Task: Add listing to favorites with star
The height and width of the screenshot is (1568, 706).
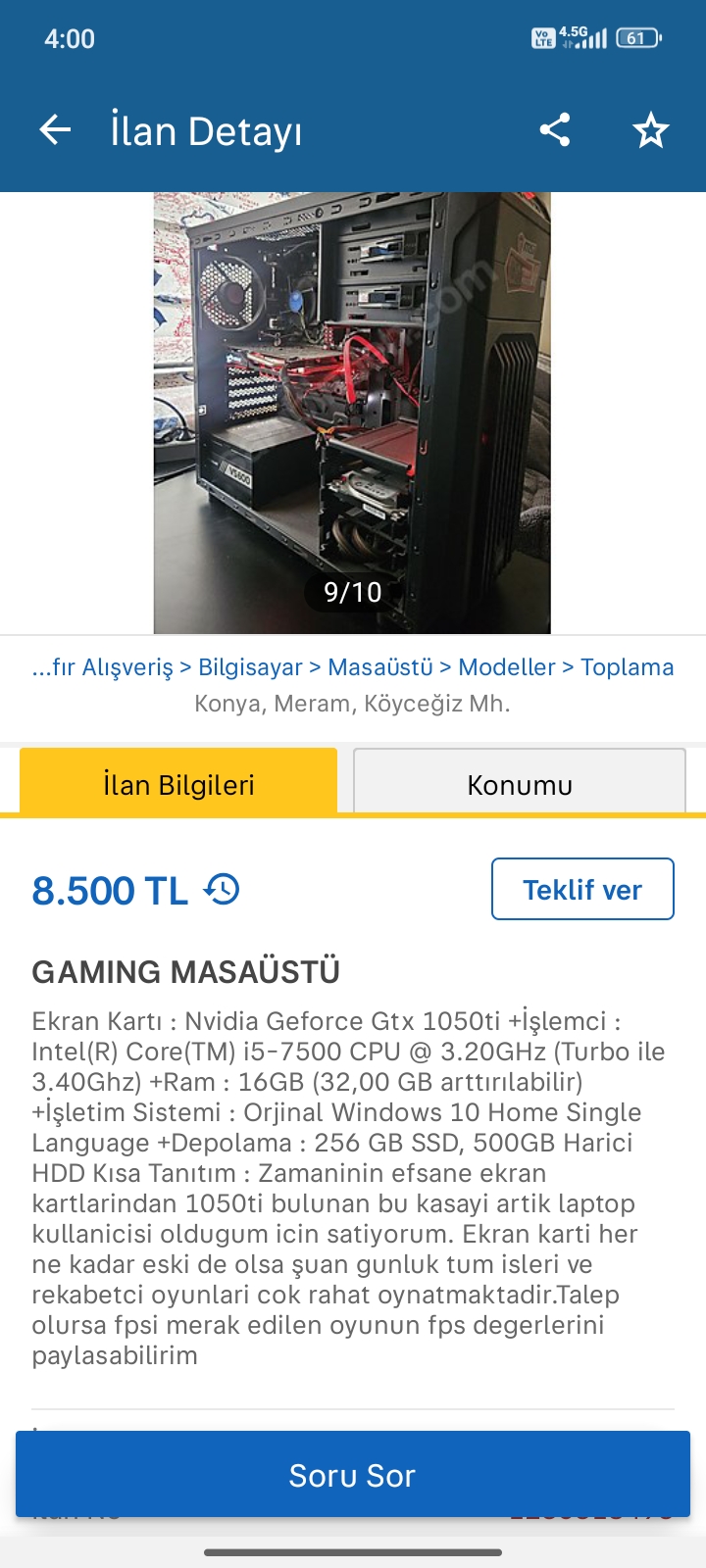Action: 650,129
